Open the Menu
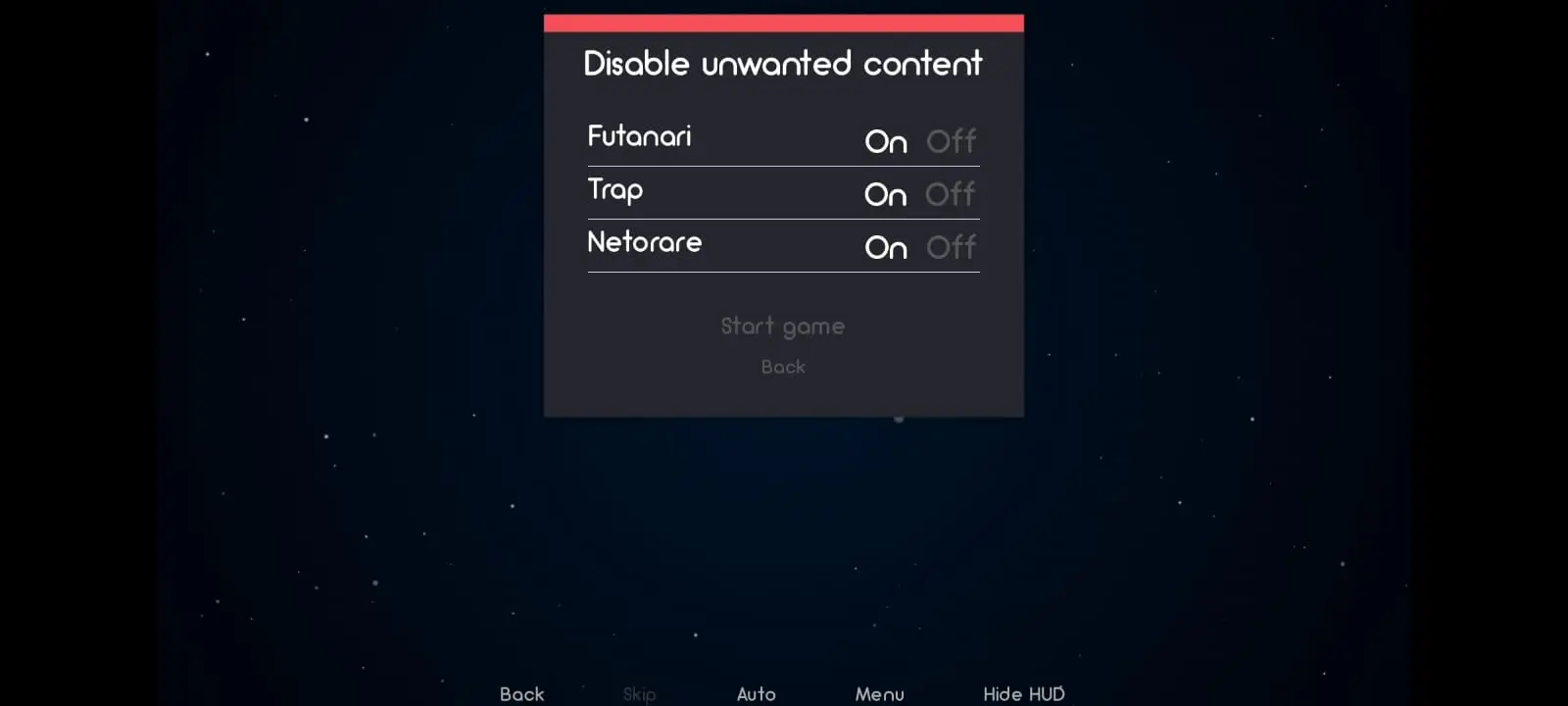Viewport: 1568px width, 706px height. coord(879,694)
